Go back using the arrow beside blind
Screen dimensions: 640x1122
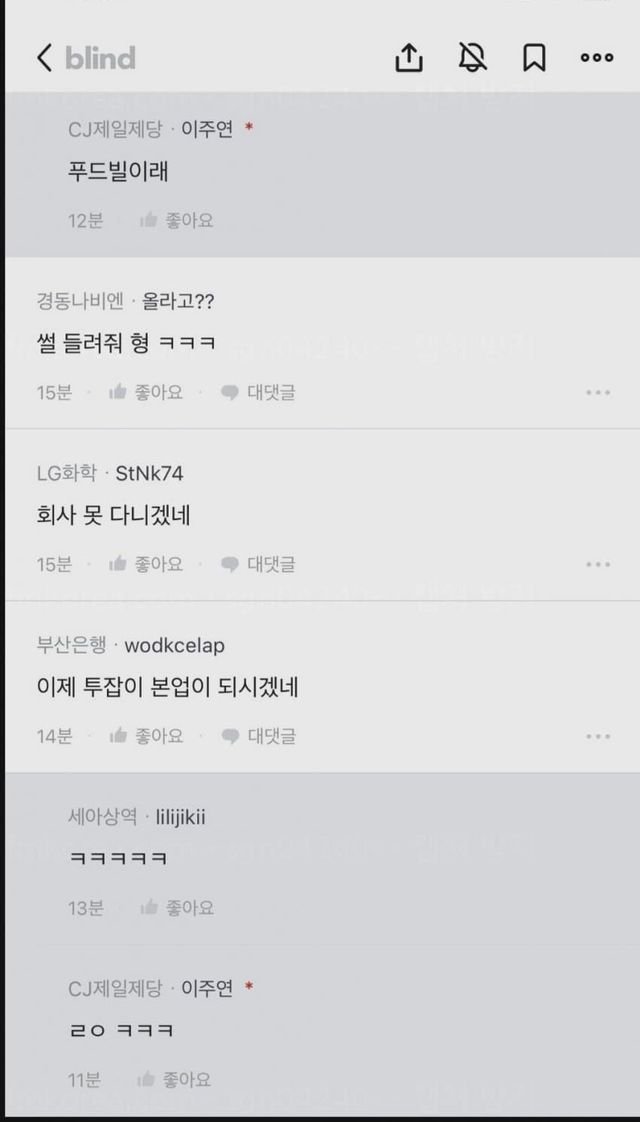coord(44,58)
